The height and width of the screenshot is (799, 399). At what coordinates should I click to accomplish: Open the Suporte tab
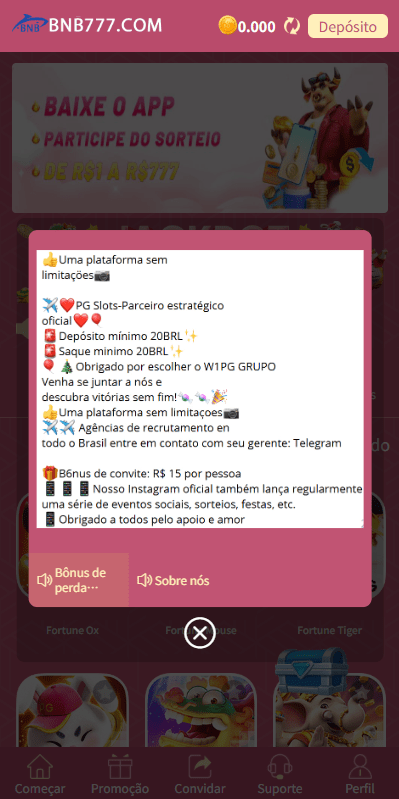(x=279, y=774)
